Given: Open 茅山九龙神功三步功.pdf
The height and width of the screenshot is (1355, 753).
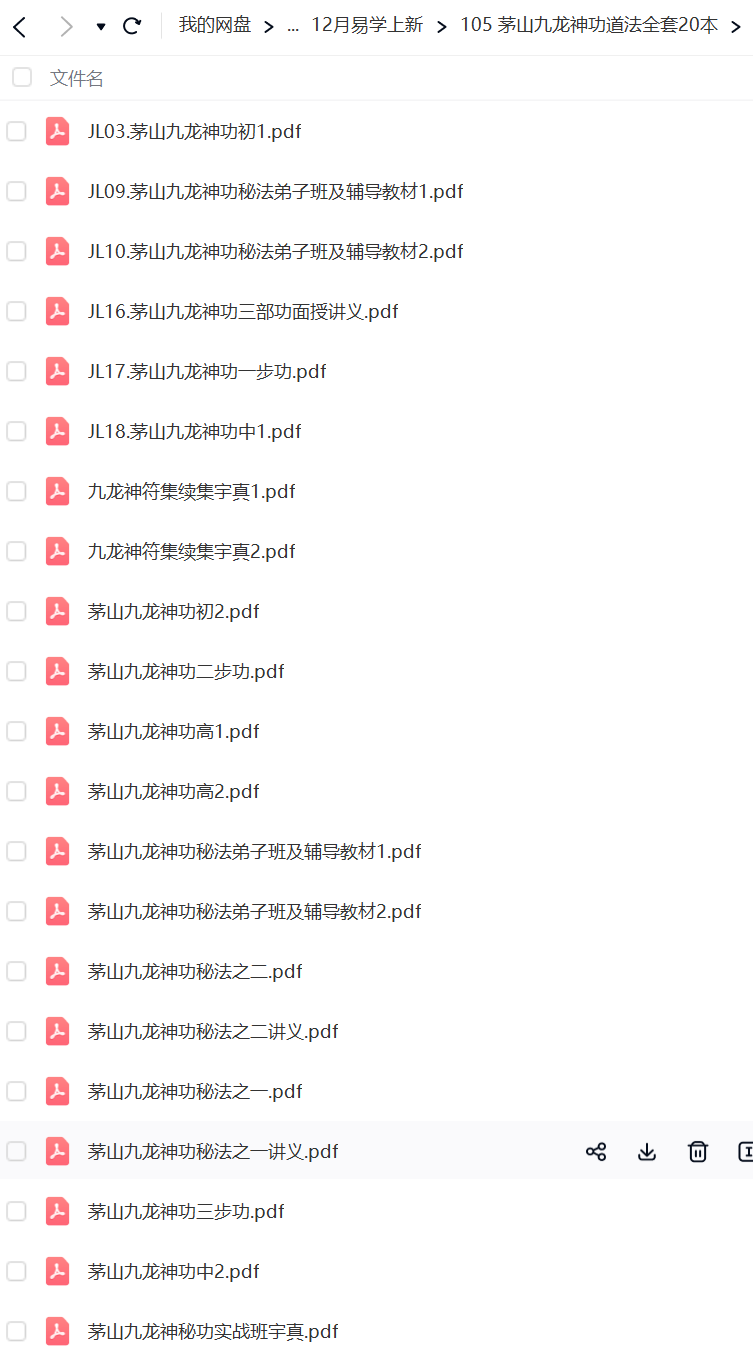Looking at the screenshot, I should [x=186, y=1211].
